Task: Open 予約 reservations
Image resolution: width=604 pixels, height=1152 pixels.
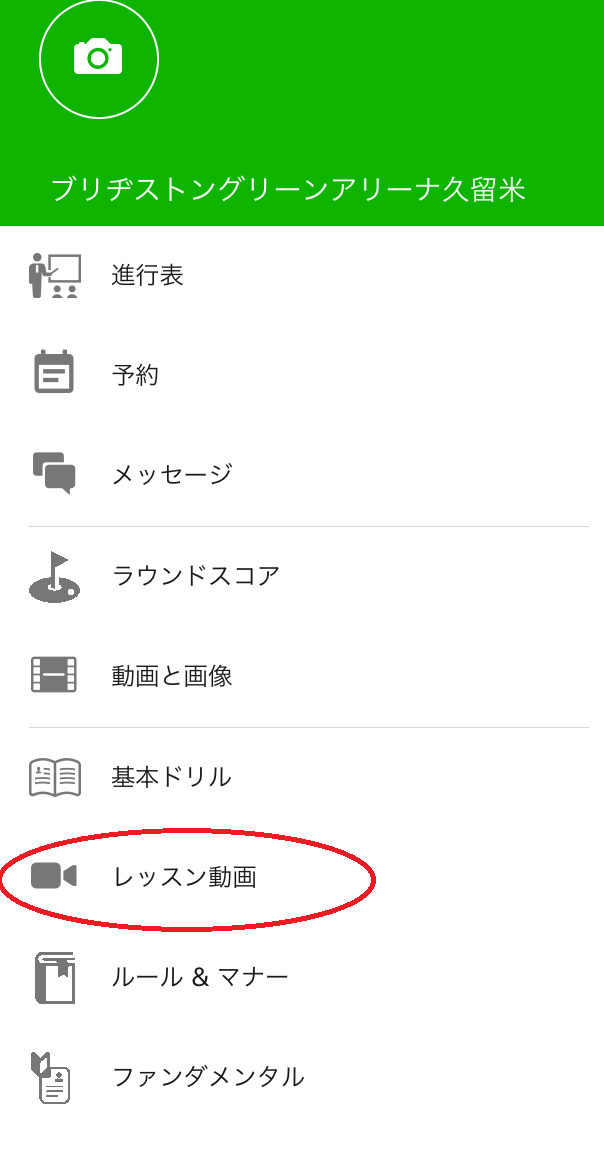Action: (135, 376)
